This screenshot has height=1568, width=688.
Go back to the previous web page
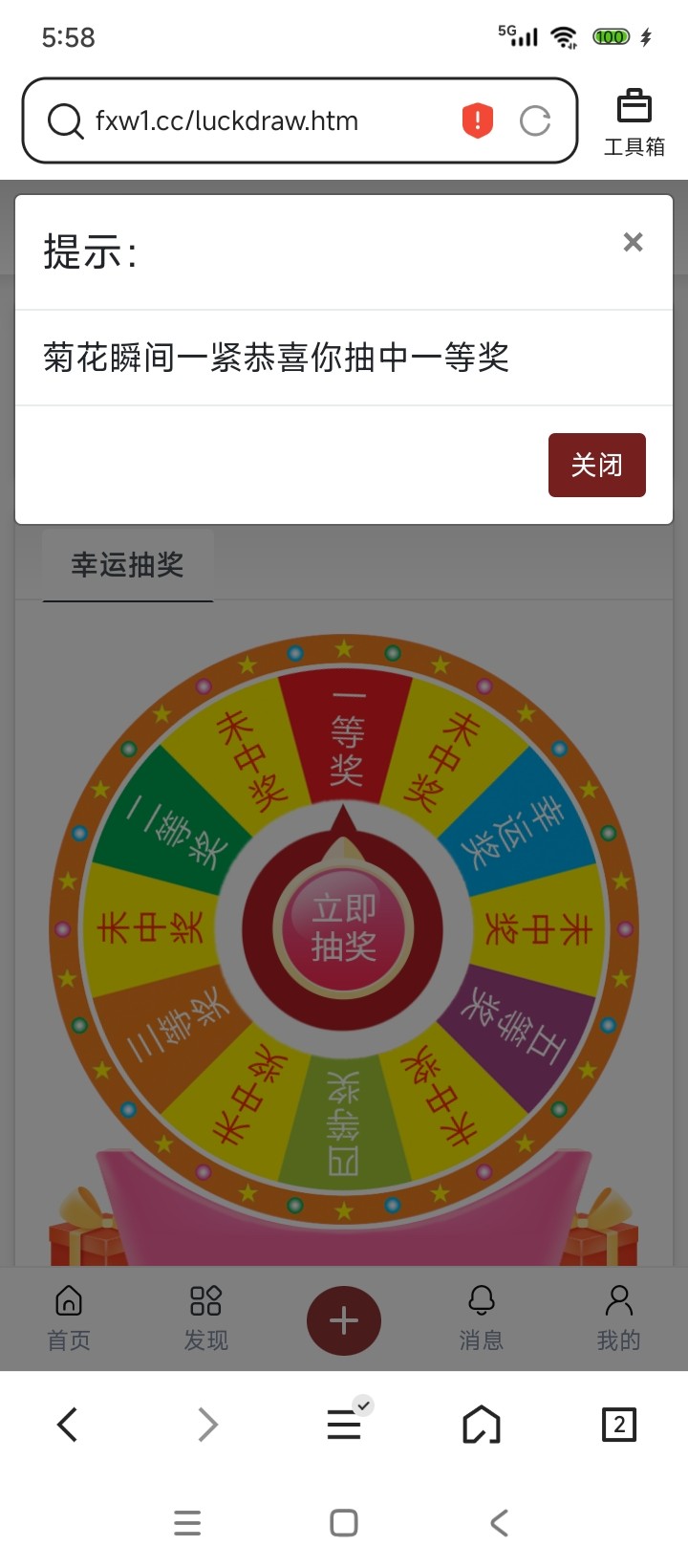pos(68,1425)
